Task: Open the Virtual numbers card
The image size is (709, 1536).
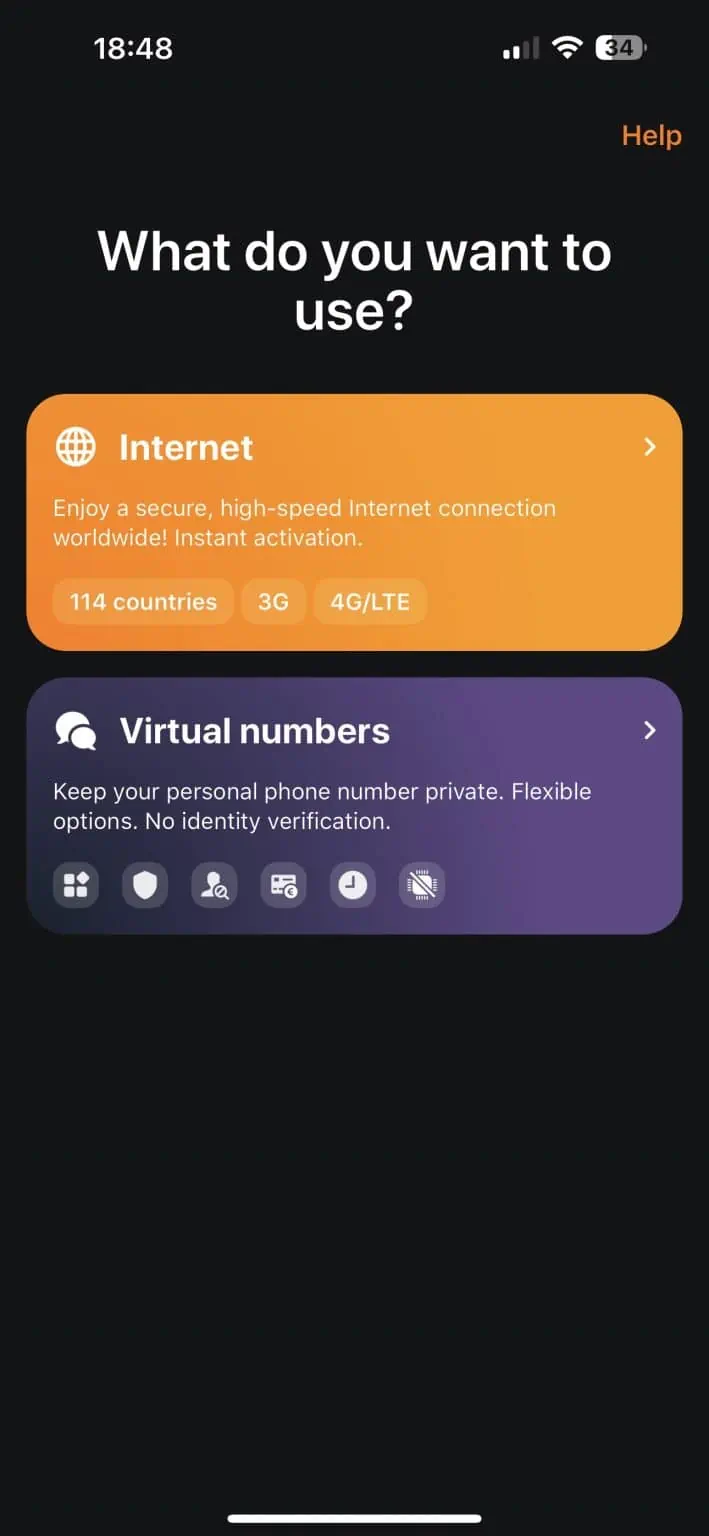Action: click(x=354, y=805)
